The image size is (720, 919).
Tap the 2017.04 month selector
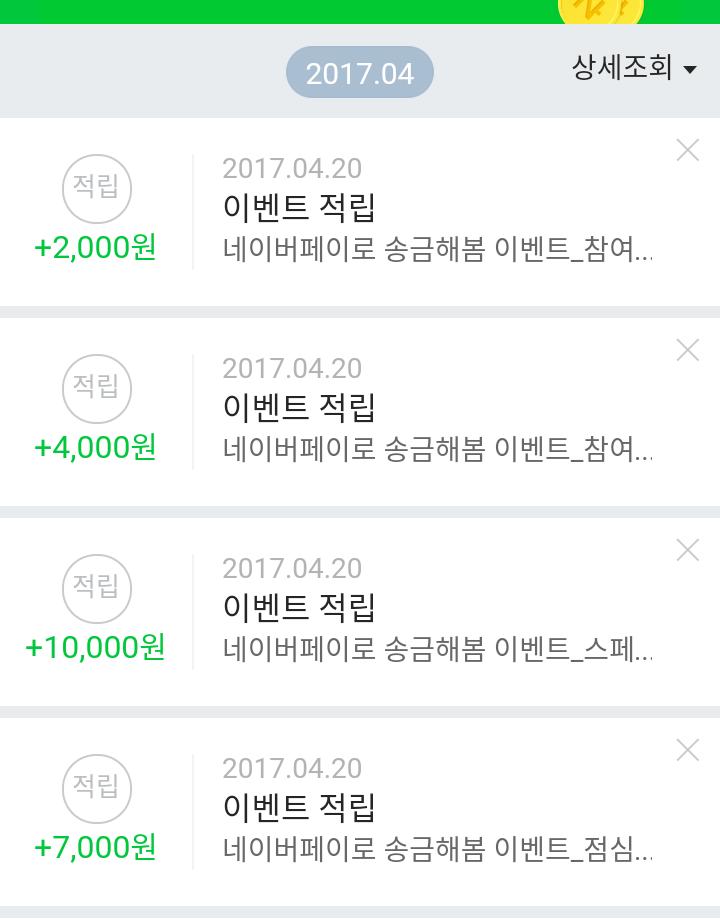tap(359, 73)
